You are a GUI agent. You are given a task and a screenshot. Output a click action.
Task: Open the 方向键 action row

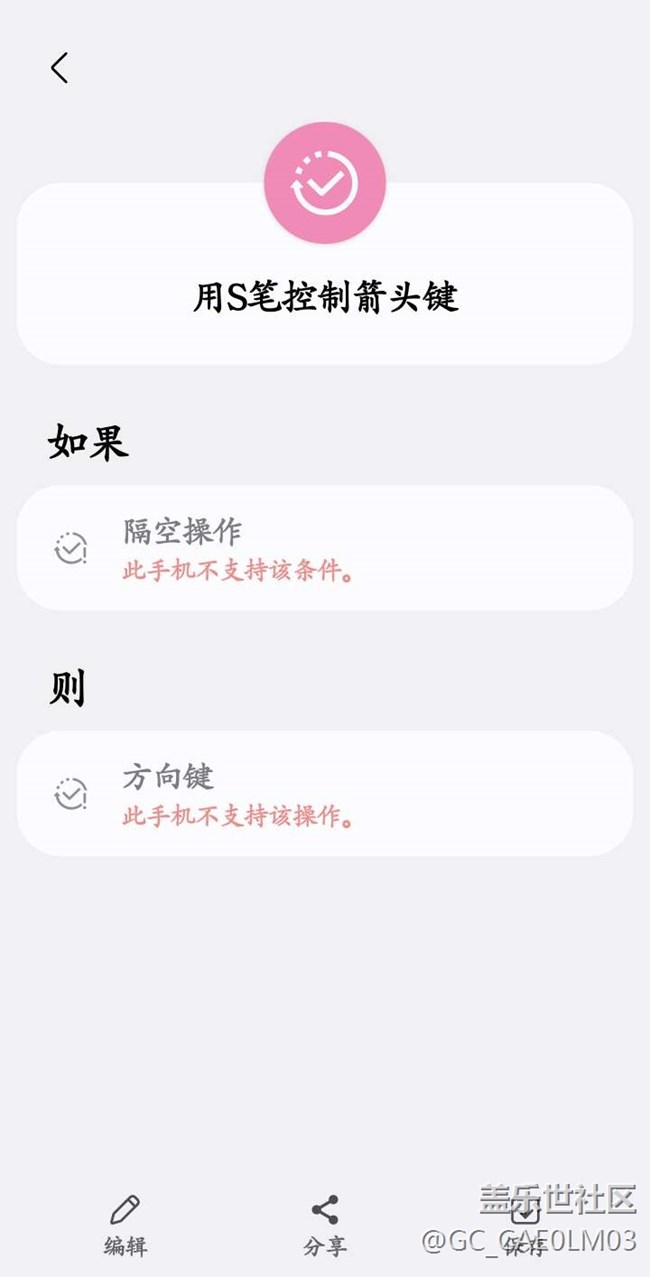click(x=324, y=793)
